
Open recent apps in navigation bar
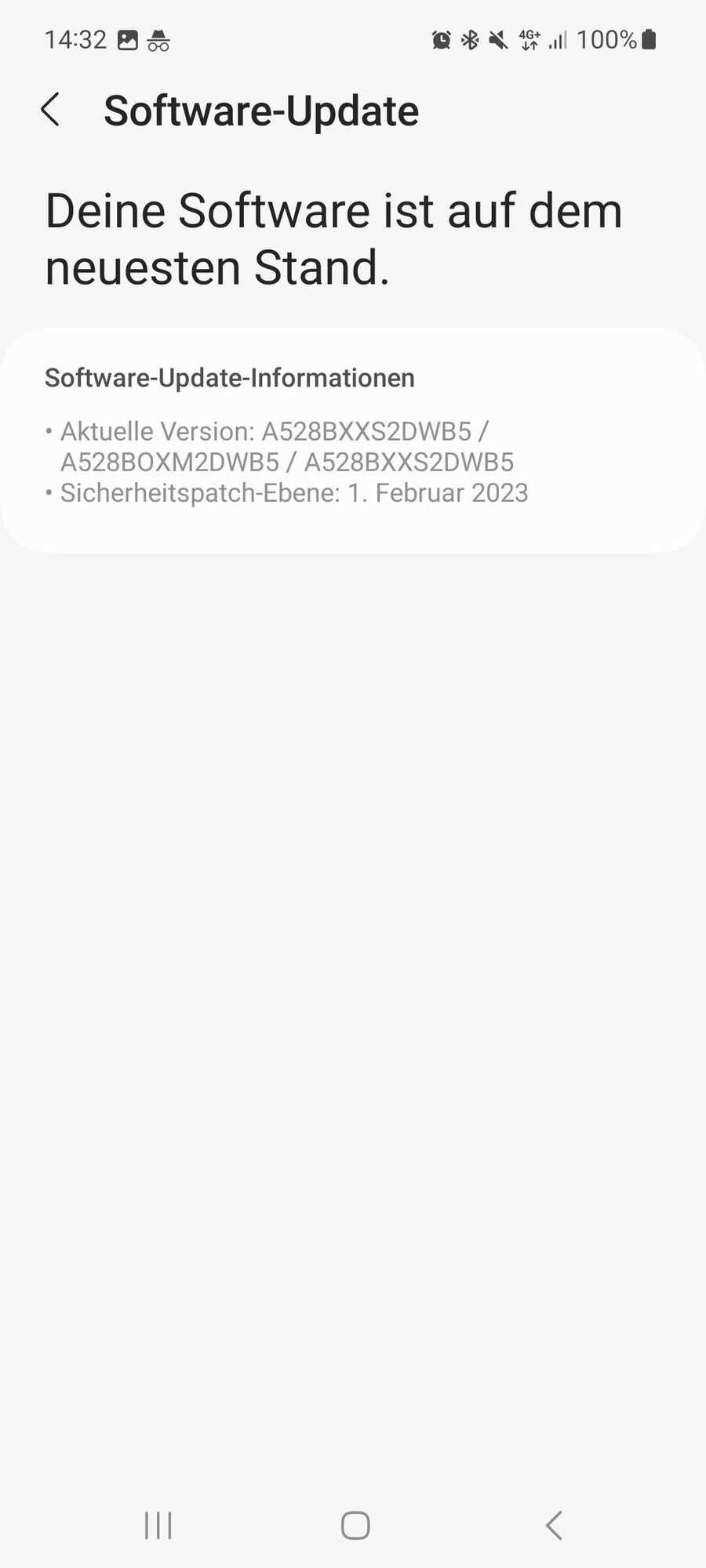point(158,1525)
